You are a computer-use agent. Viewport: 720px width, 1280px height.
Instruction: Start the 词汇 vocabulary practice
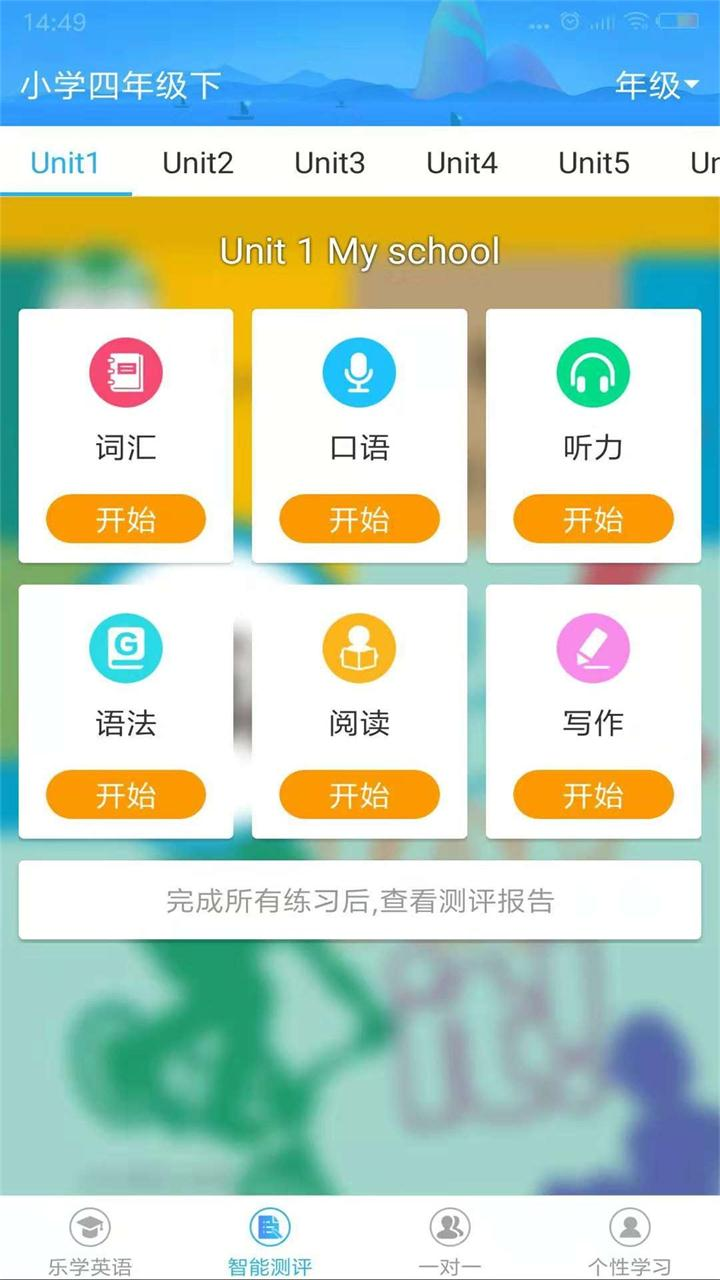[125, 519]
